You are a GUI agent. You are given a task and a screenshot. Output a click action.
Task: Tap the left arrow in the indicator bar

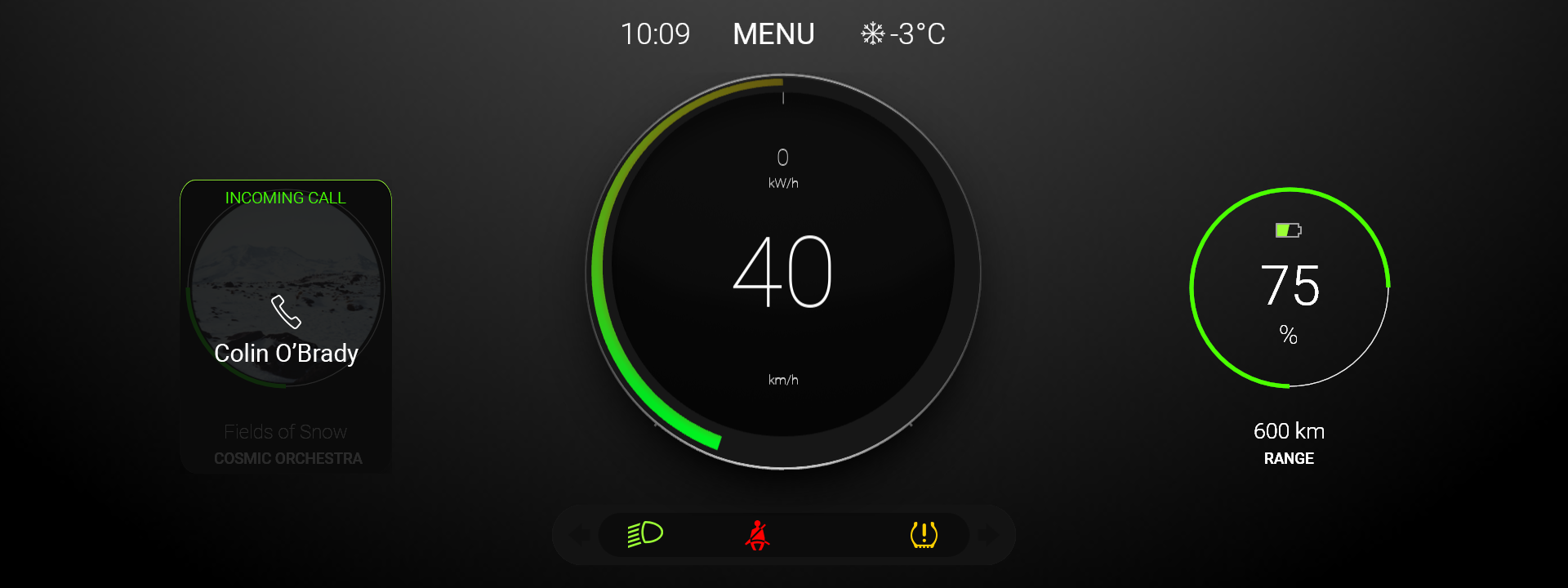[580, 535]
